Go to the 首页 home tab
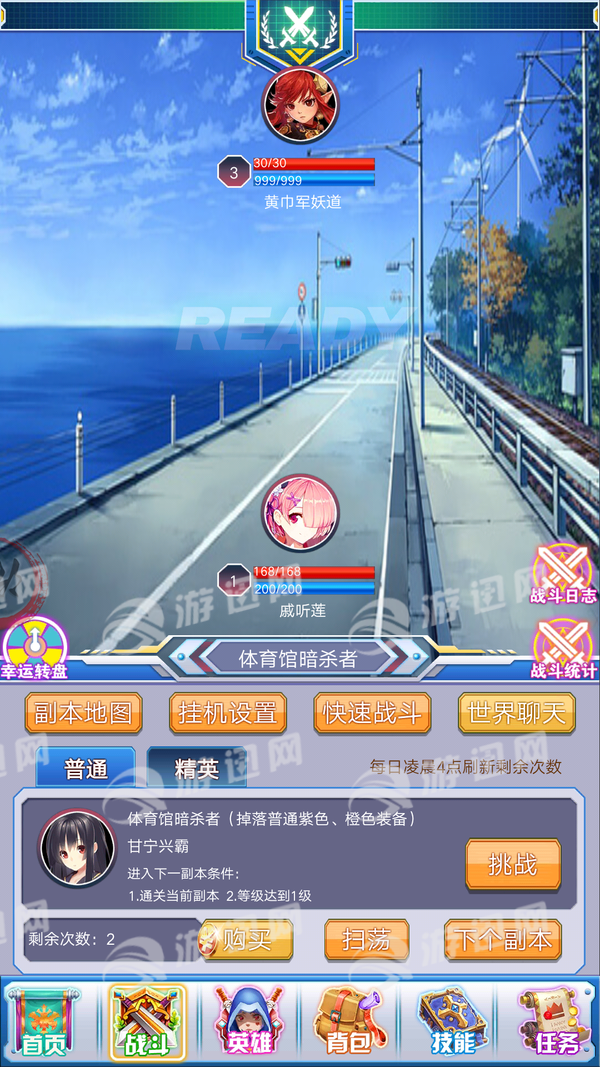The image size is (600, 1067). (x=43, y=1020)
